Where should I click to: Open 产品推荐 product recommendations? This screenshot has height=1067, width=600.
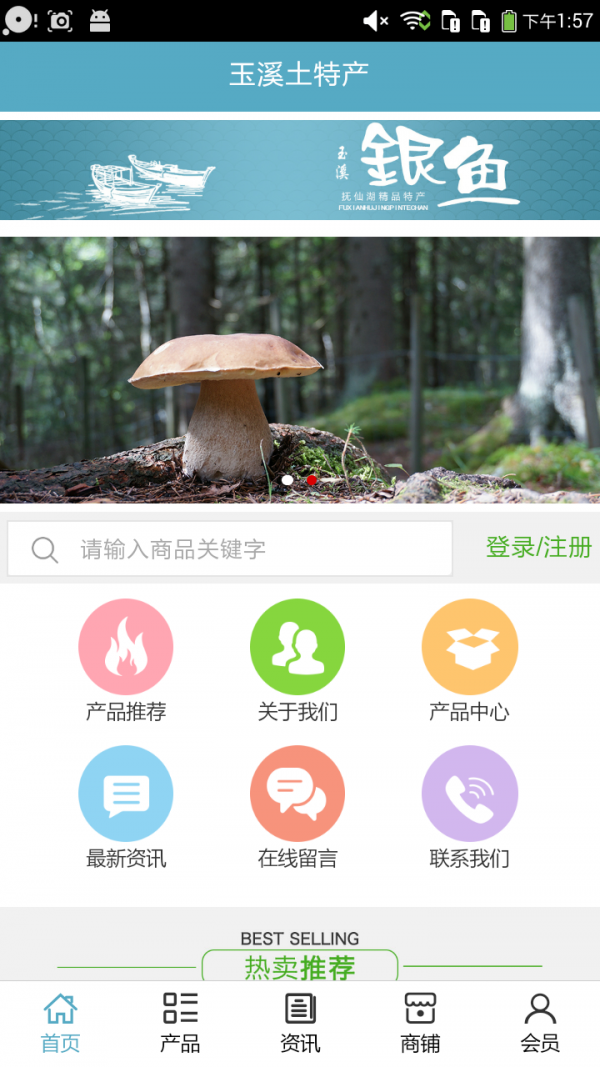click(126, 647)
